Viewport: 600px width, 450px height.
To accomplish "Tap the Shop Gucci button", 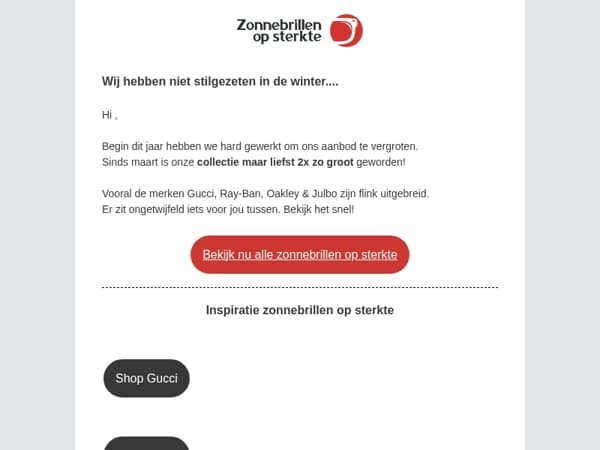I will pyautogui.click(x=147, y=378).
